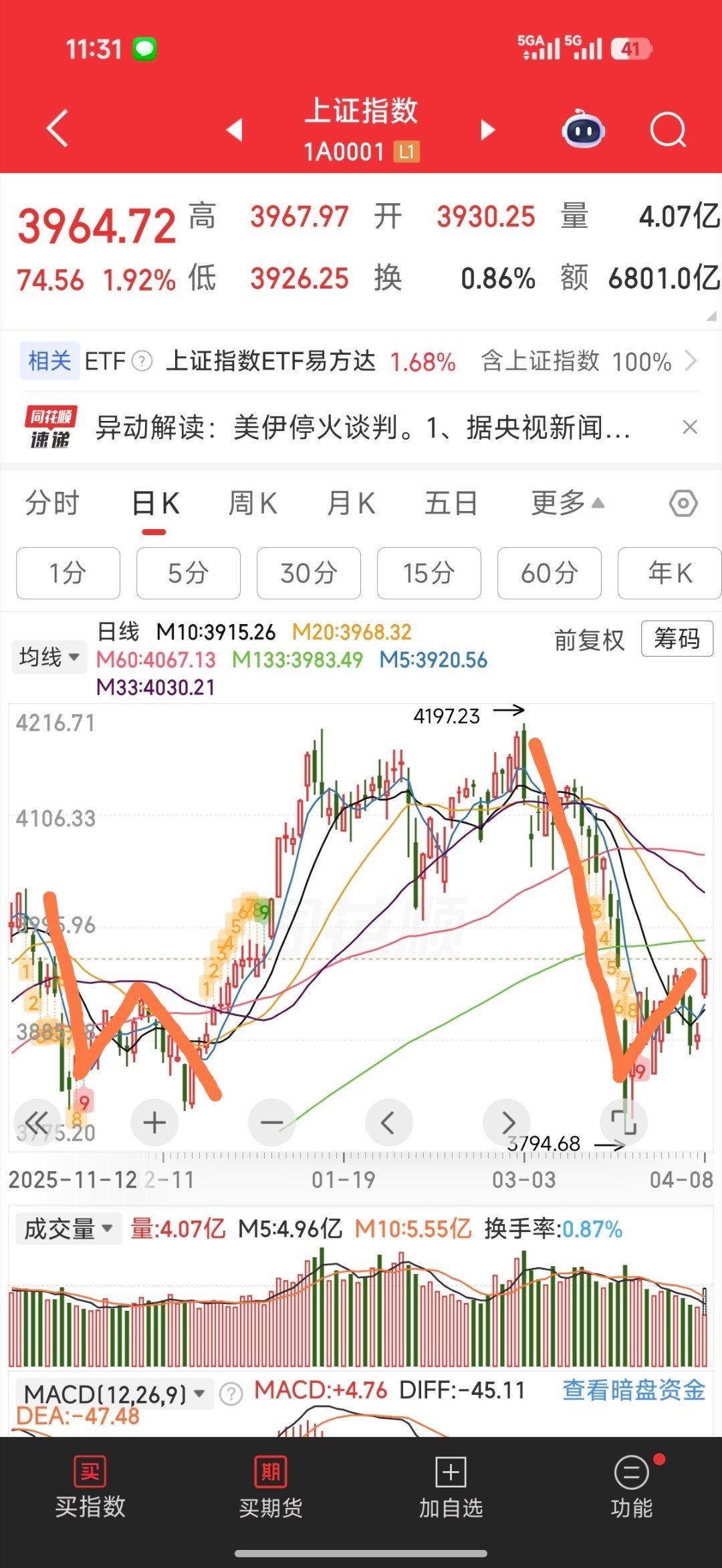Open the search icon

coord(667,129)
